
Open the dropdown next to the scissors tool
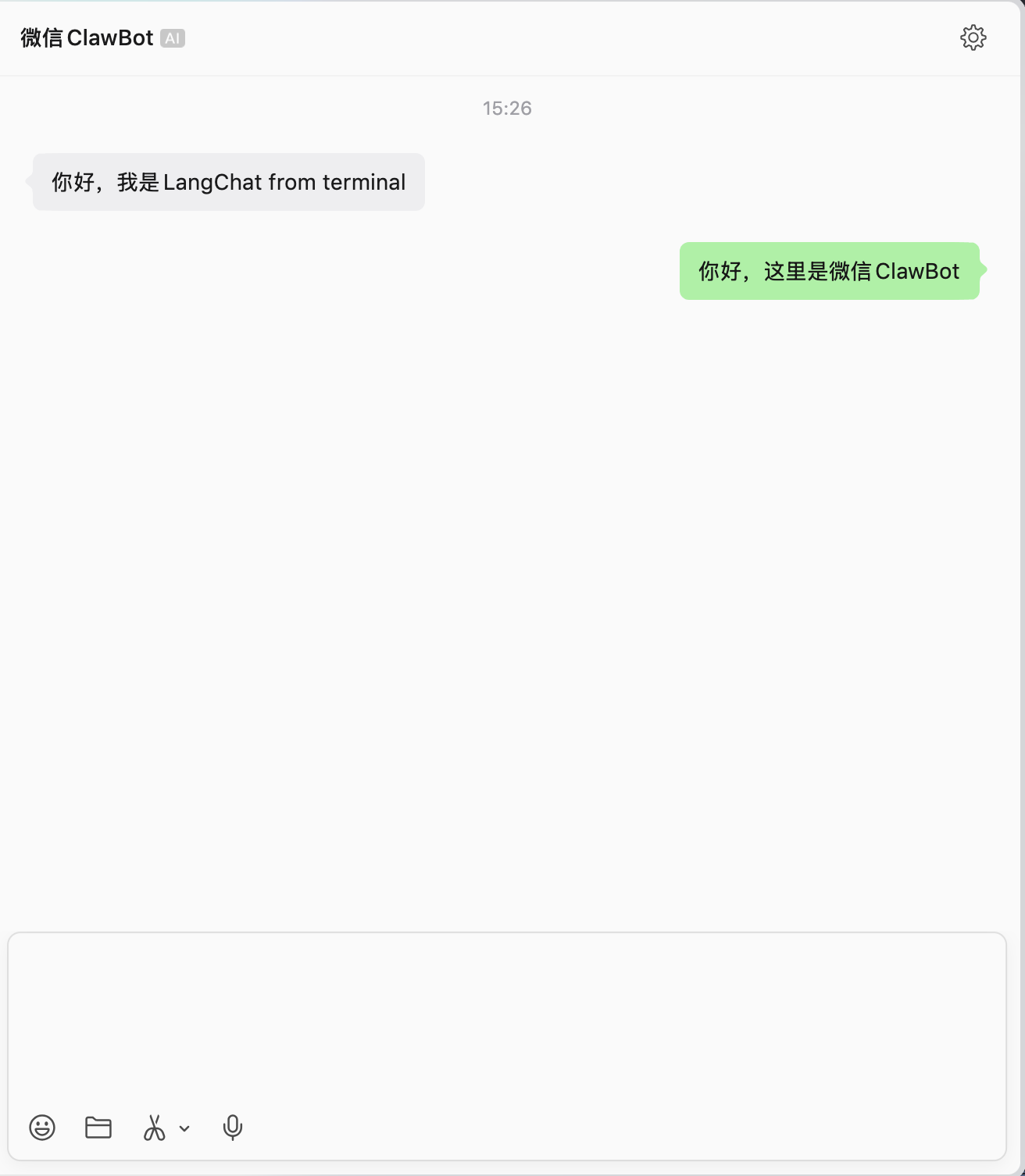(x=184, y=1128)
